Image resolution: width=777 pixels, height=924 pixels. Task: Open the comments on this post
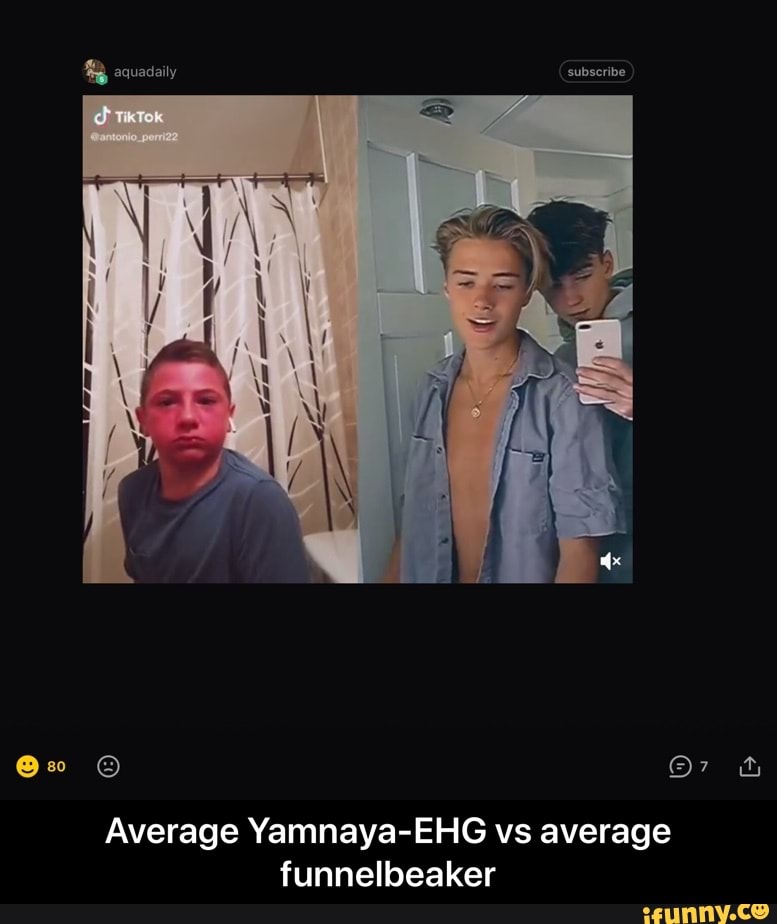[x=679, y=767]
